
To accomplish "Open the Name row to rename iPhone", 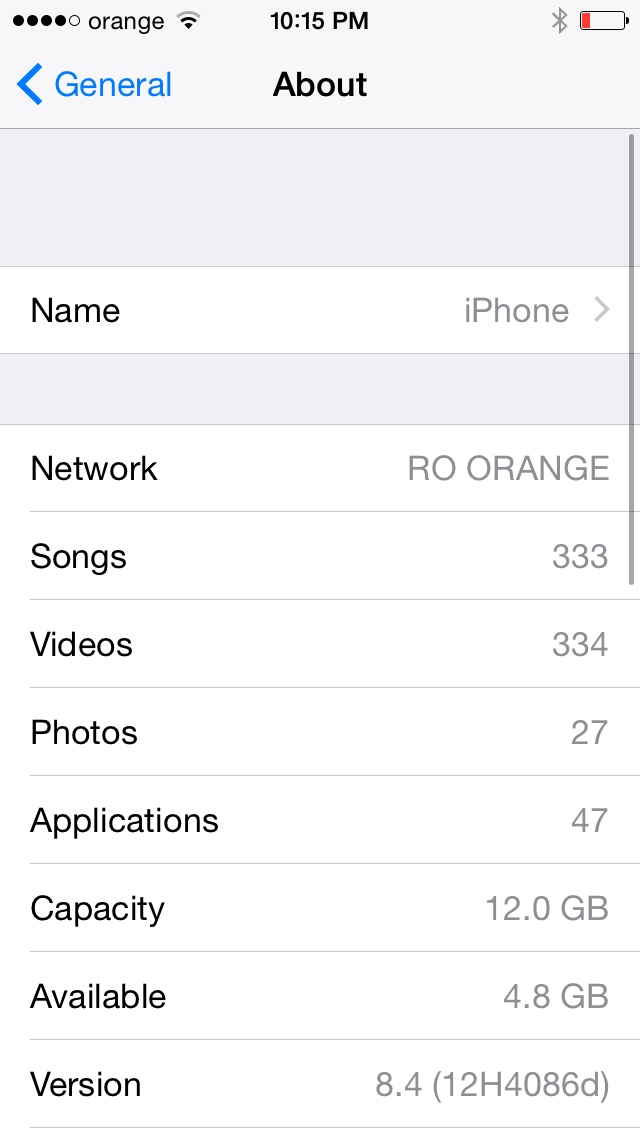I will [x=320, y=310].
